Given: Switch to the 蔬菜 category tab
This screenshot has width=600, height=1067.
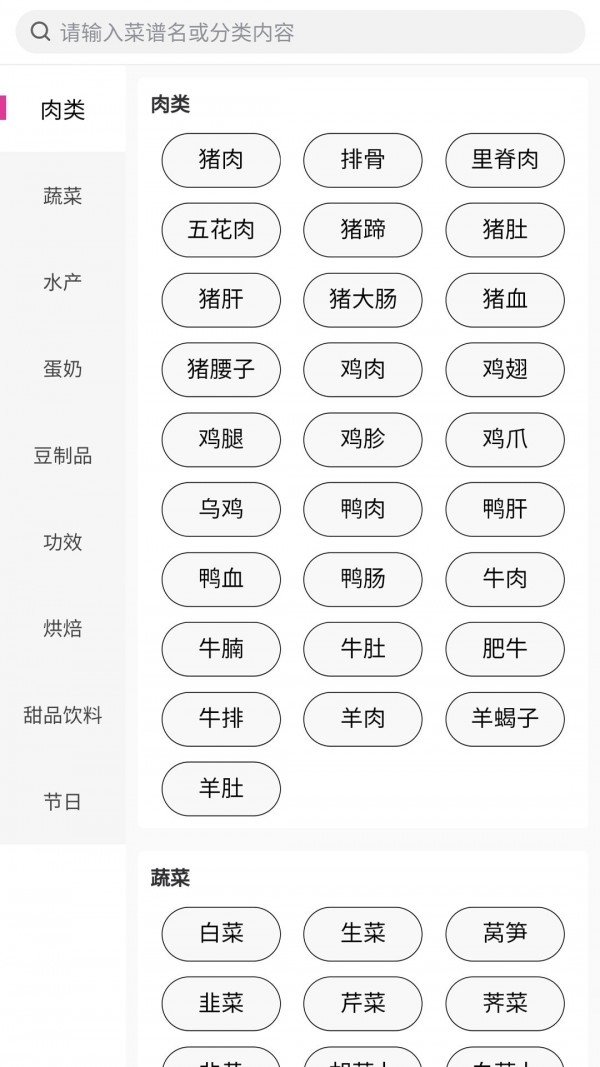Looking at the screenshot, I should (63, 196).
